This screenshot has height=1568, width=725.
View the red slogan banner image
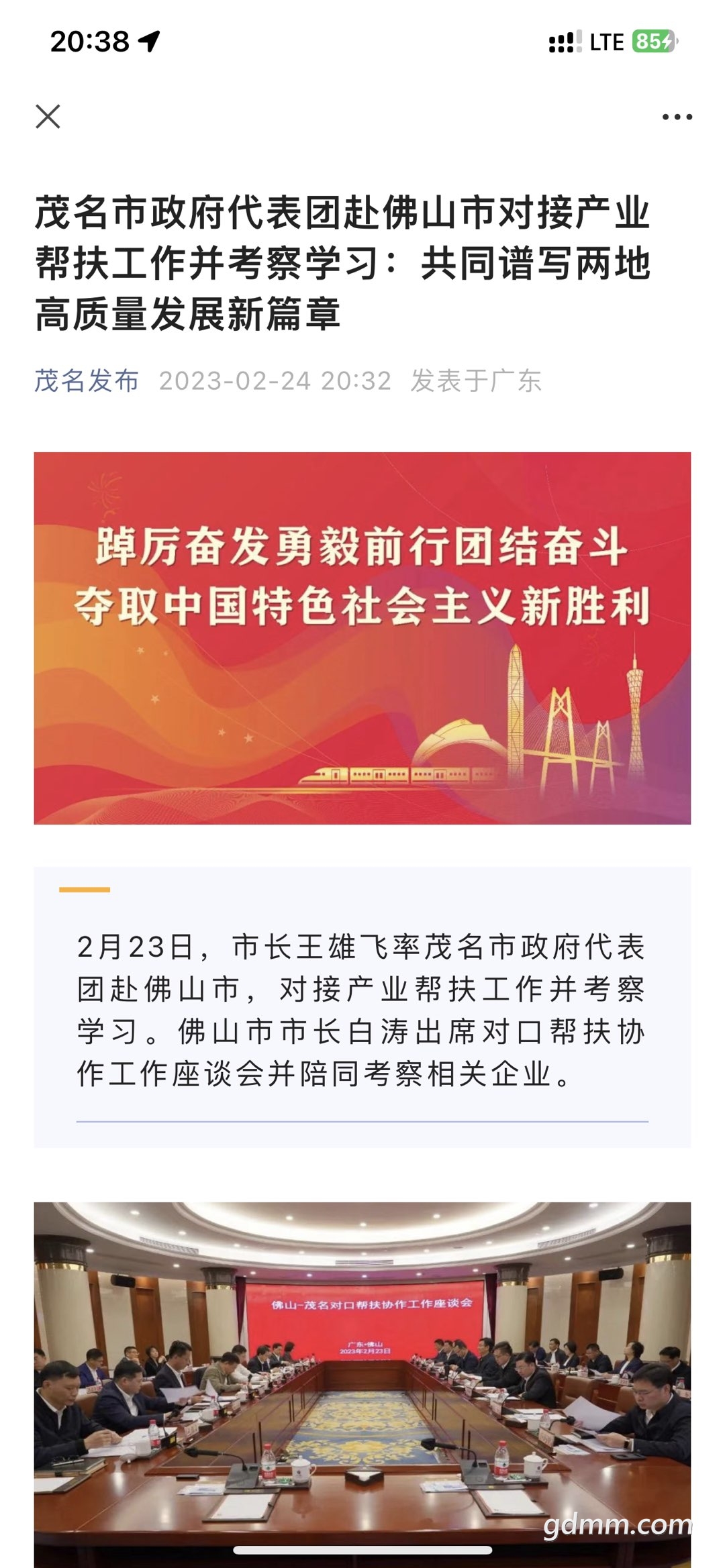[362, 638]
